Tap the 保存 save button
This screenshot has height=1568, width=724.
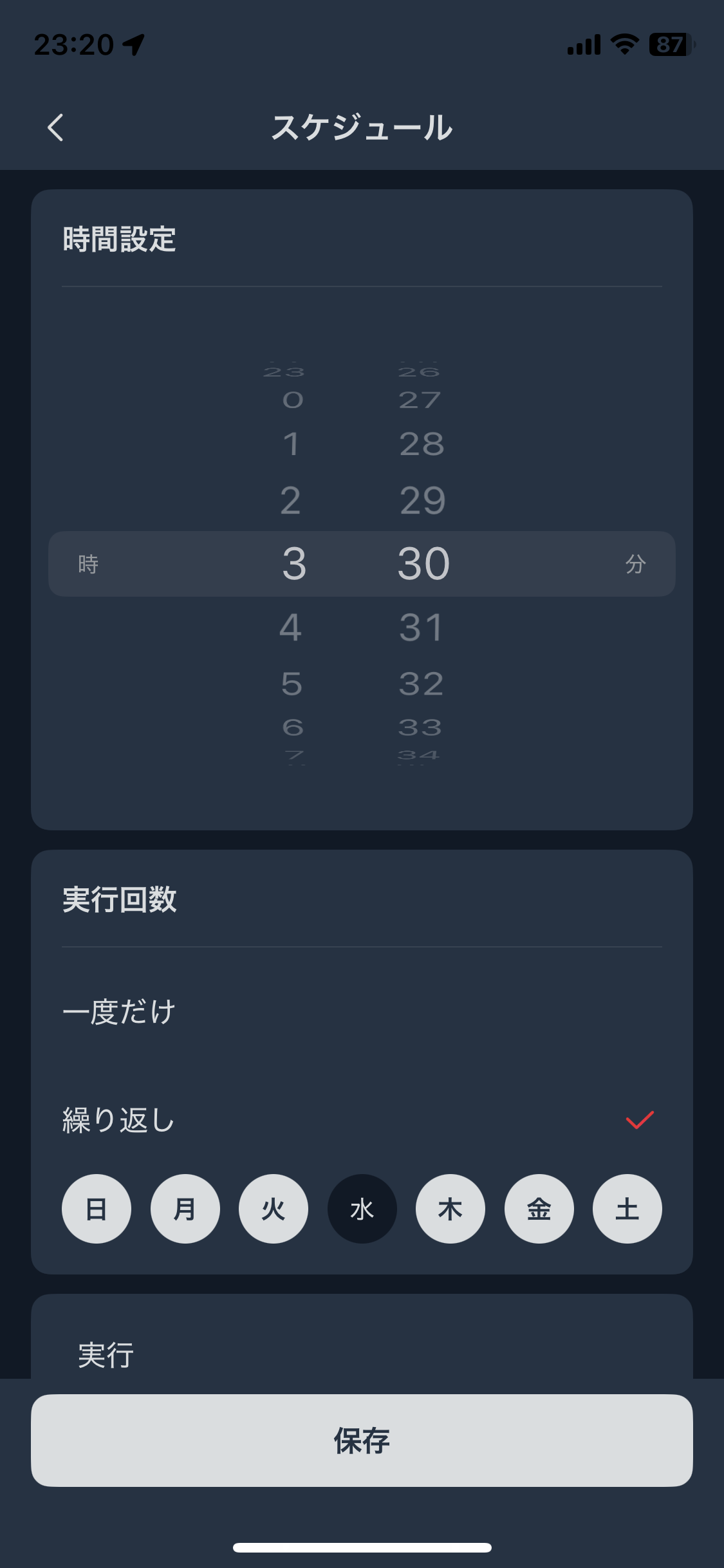(x=362, y=1441)
